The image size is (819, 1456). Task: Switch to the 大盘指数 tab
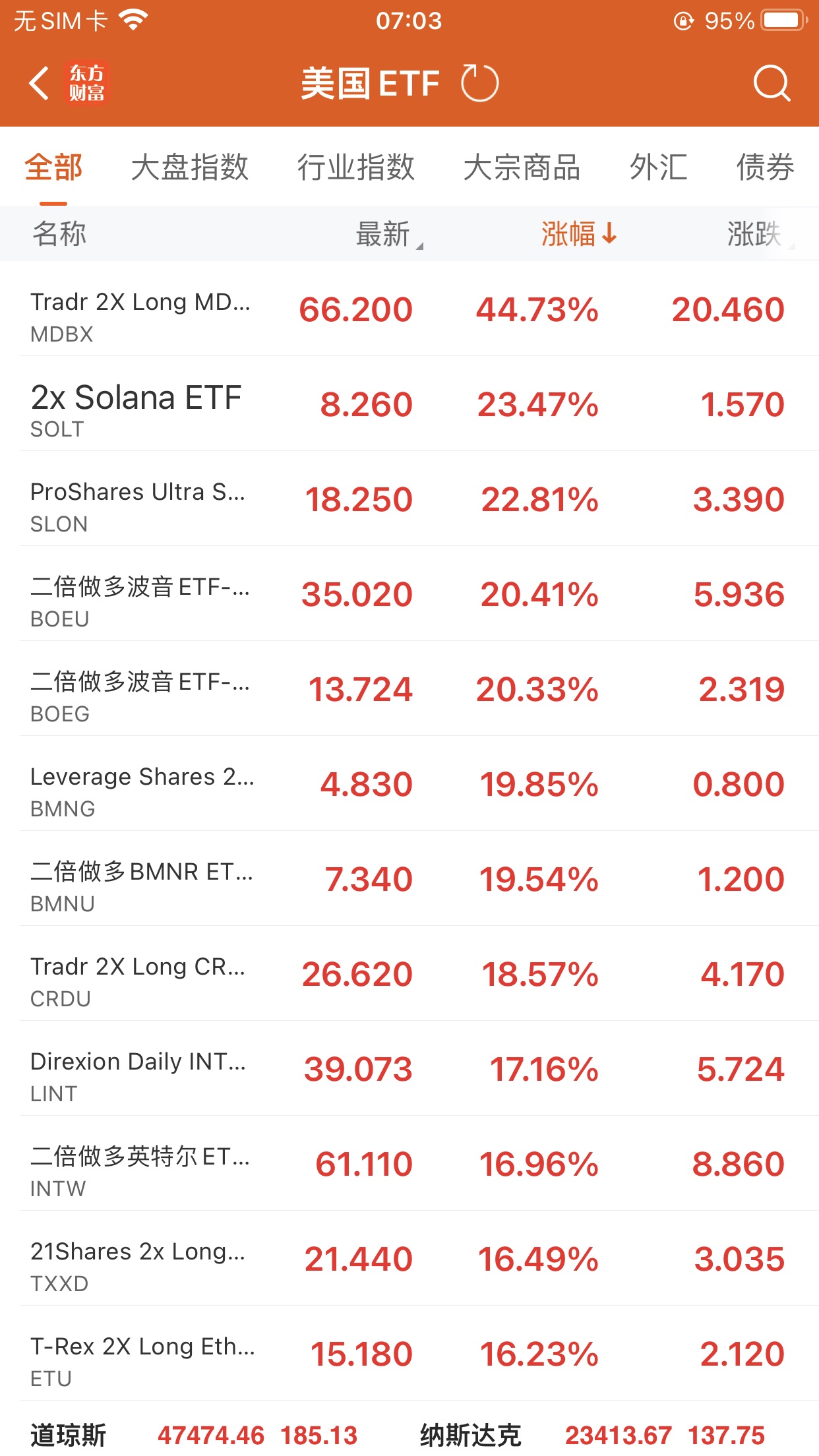point(190,167)
